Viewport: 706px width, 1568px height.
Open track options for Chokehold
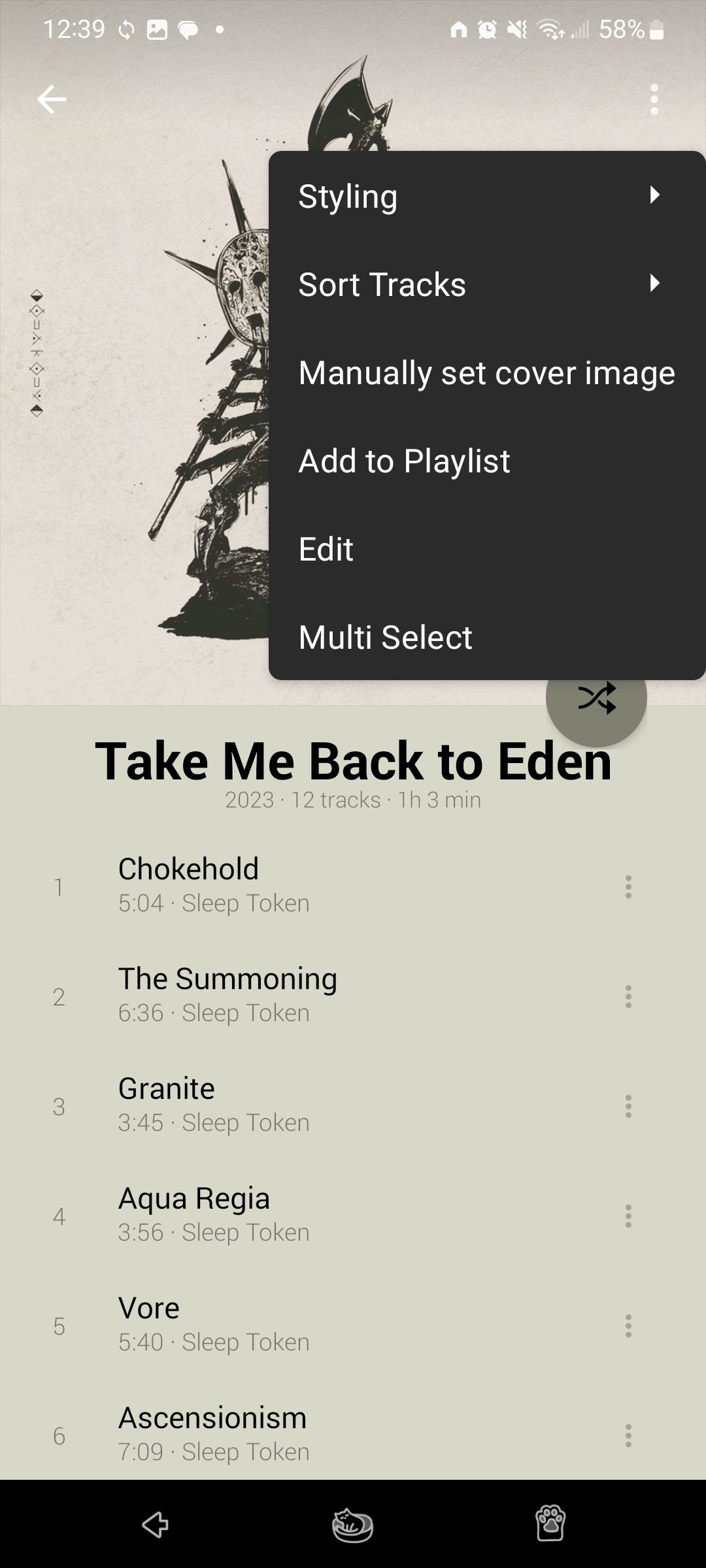(x=628, y=887)
